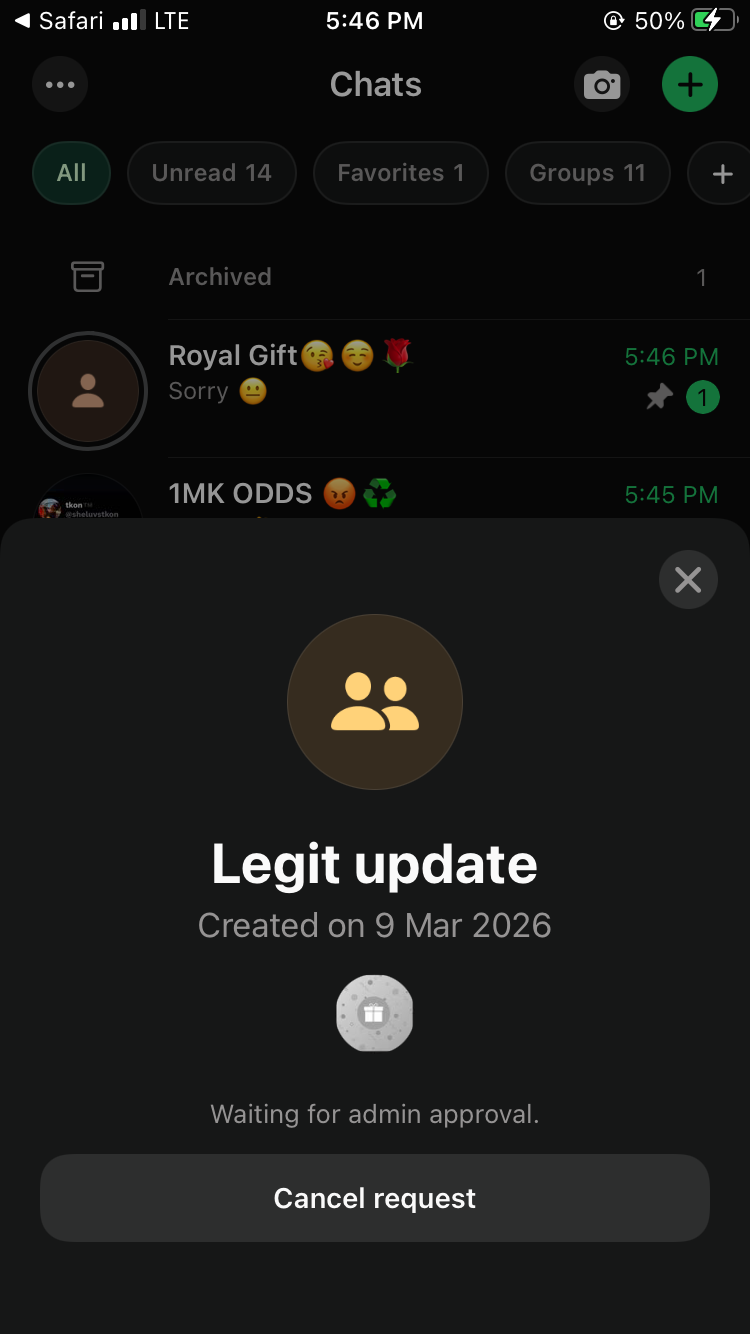Open the more options menu
This screenshot has width=750, height=1334.
[x=60, y=85]
